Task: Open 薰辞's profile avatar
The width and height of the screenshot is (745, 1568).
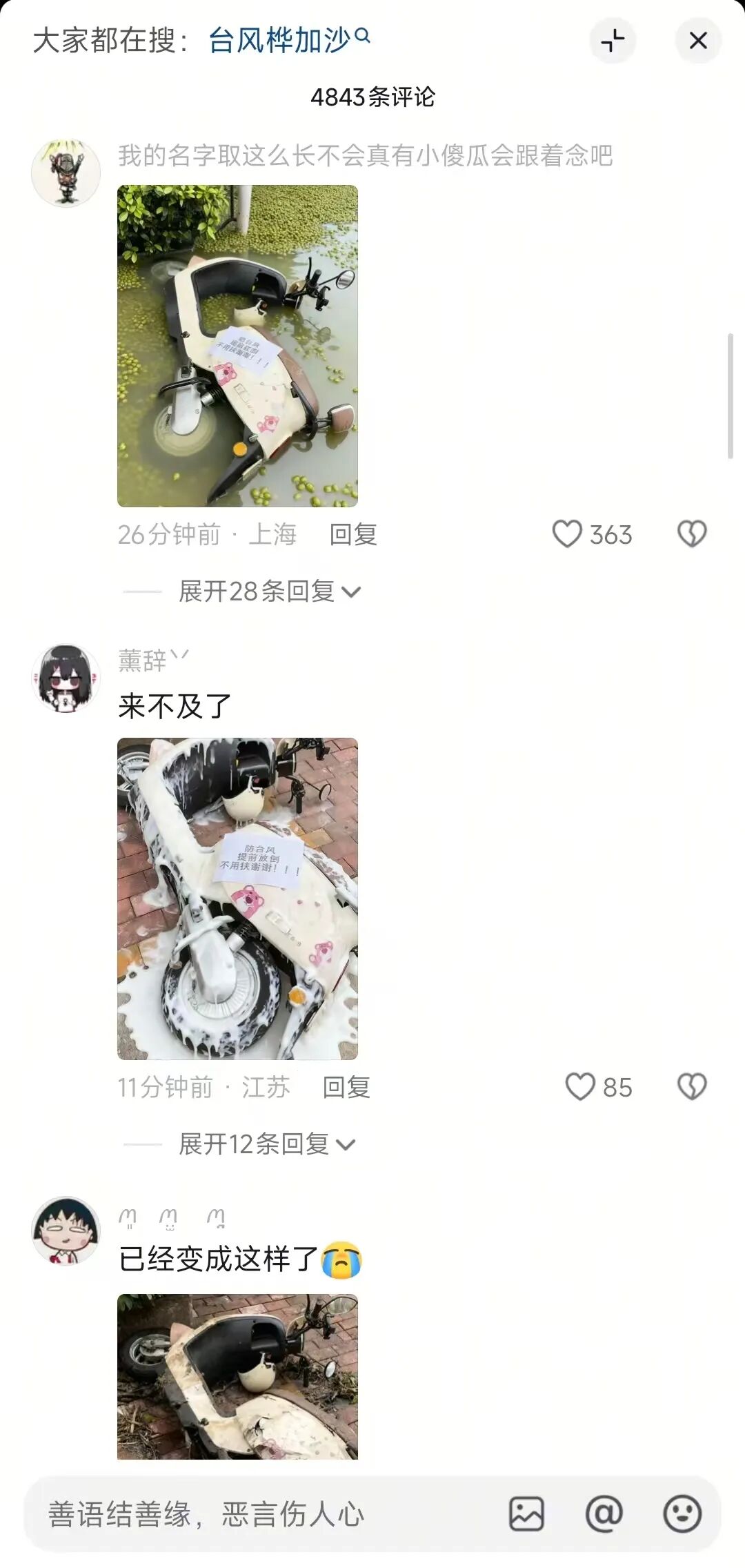Action: click(66, 678)
